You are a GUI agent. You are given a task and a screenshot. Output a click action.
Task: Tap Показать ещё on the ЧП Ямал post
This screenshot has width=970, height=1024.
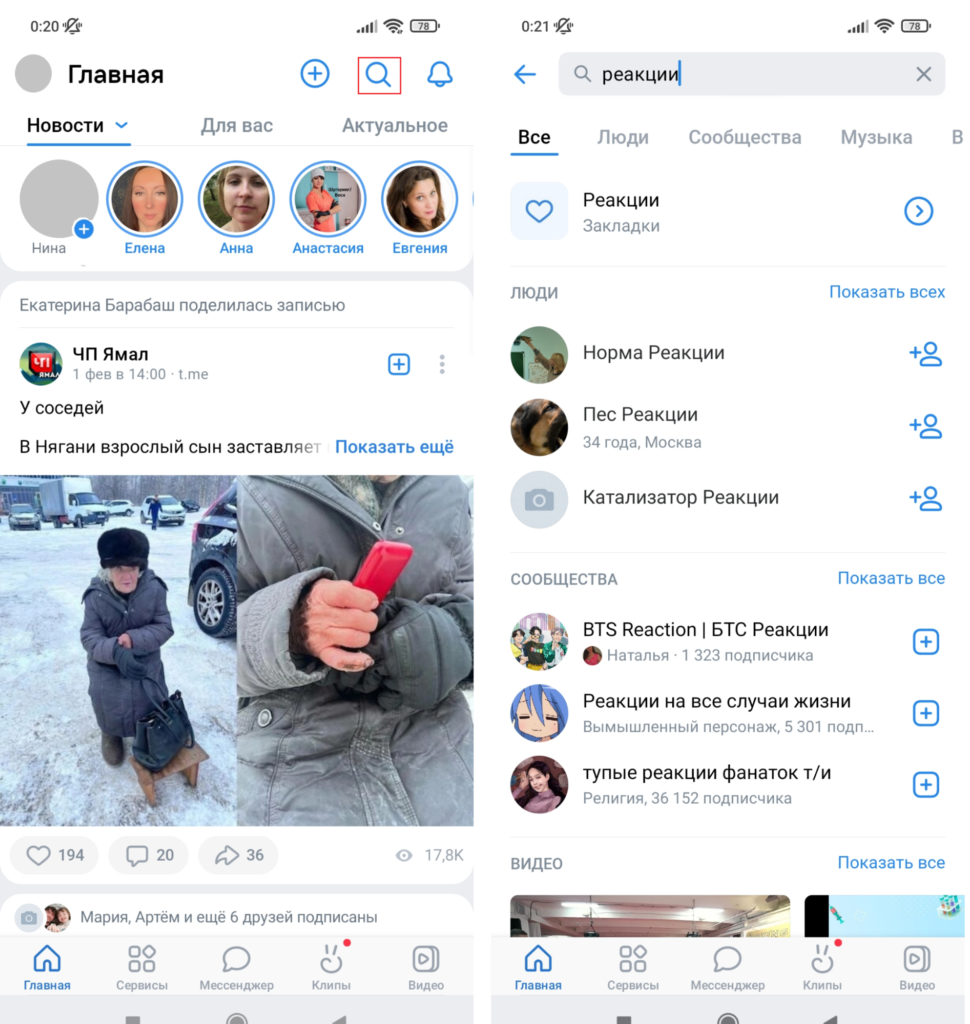pyautogui.click(x=394, y=447)
